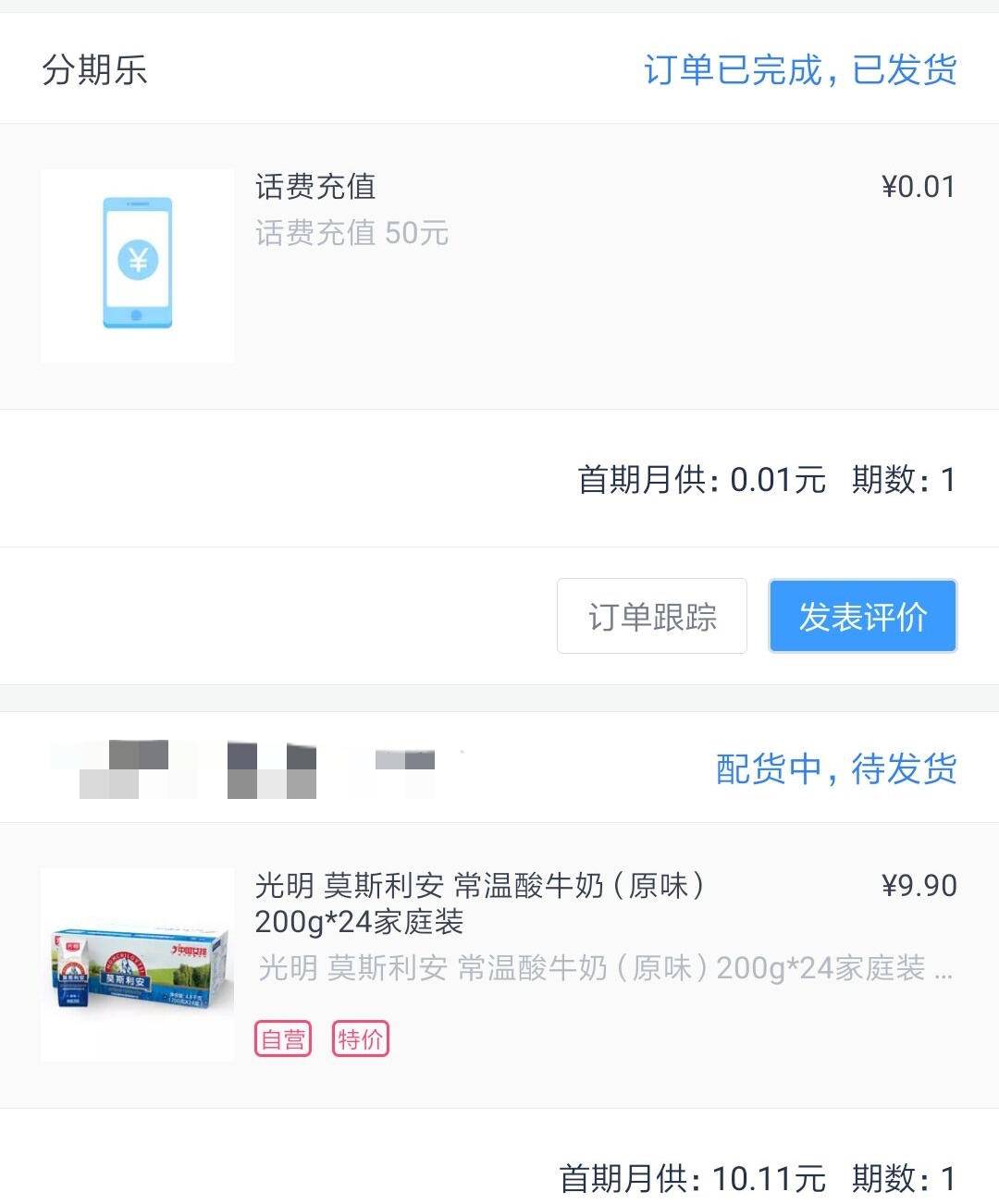Image resolution: width=999 pixels, height=1204 pixels.
Task: Tap the 特价 label on the yogurt item
Action: [360, 1038]
